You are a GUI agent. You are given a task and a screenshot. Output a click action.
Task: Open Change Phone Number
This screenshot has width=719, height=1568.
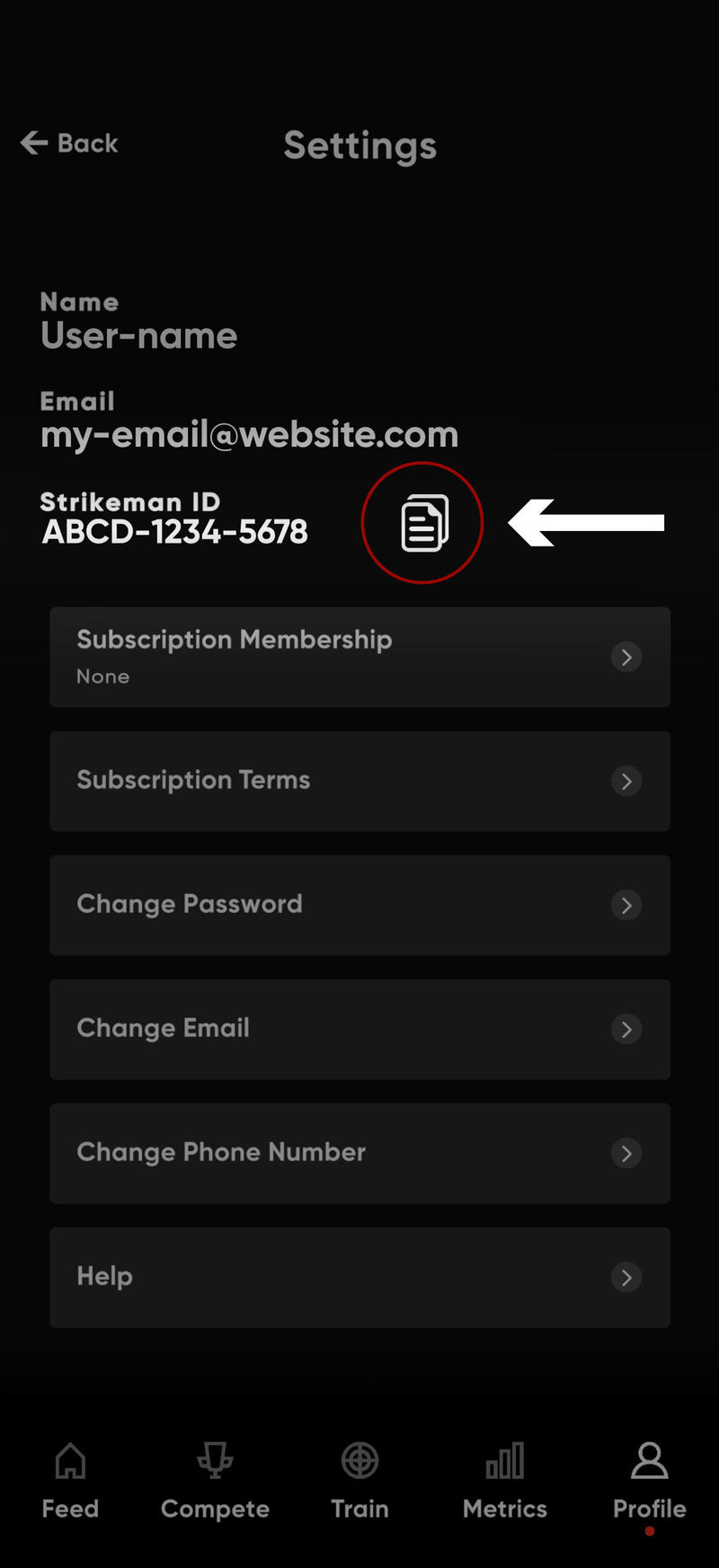pyautogui.click(x=359, y=1153)
